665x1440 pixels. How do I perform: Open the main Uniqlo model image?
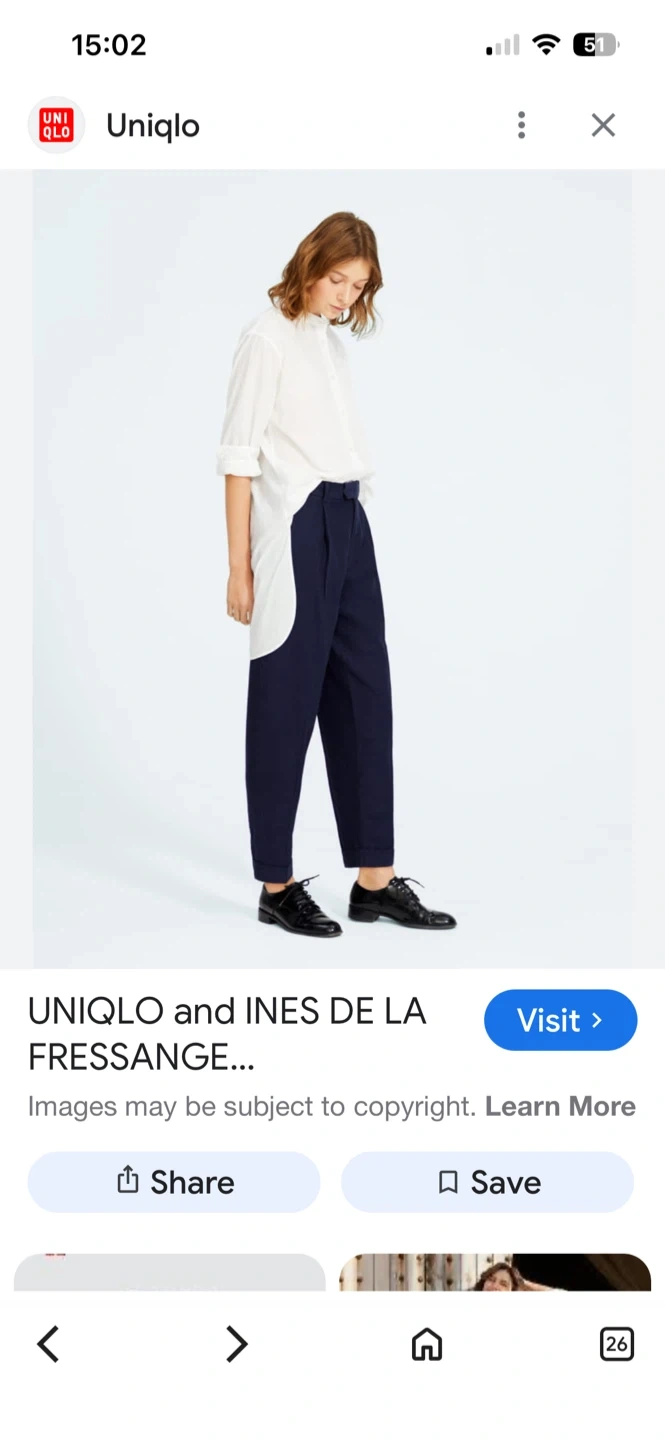[332, 568]
